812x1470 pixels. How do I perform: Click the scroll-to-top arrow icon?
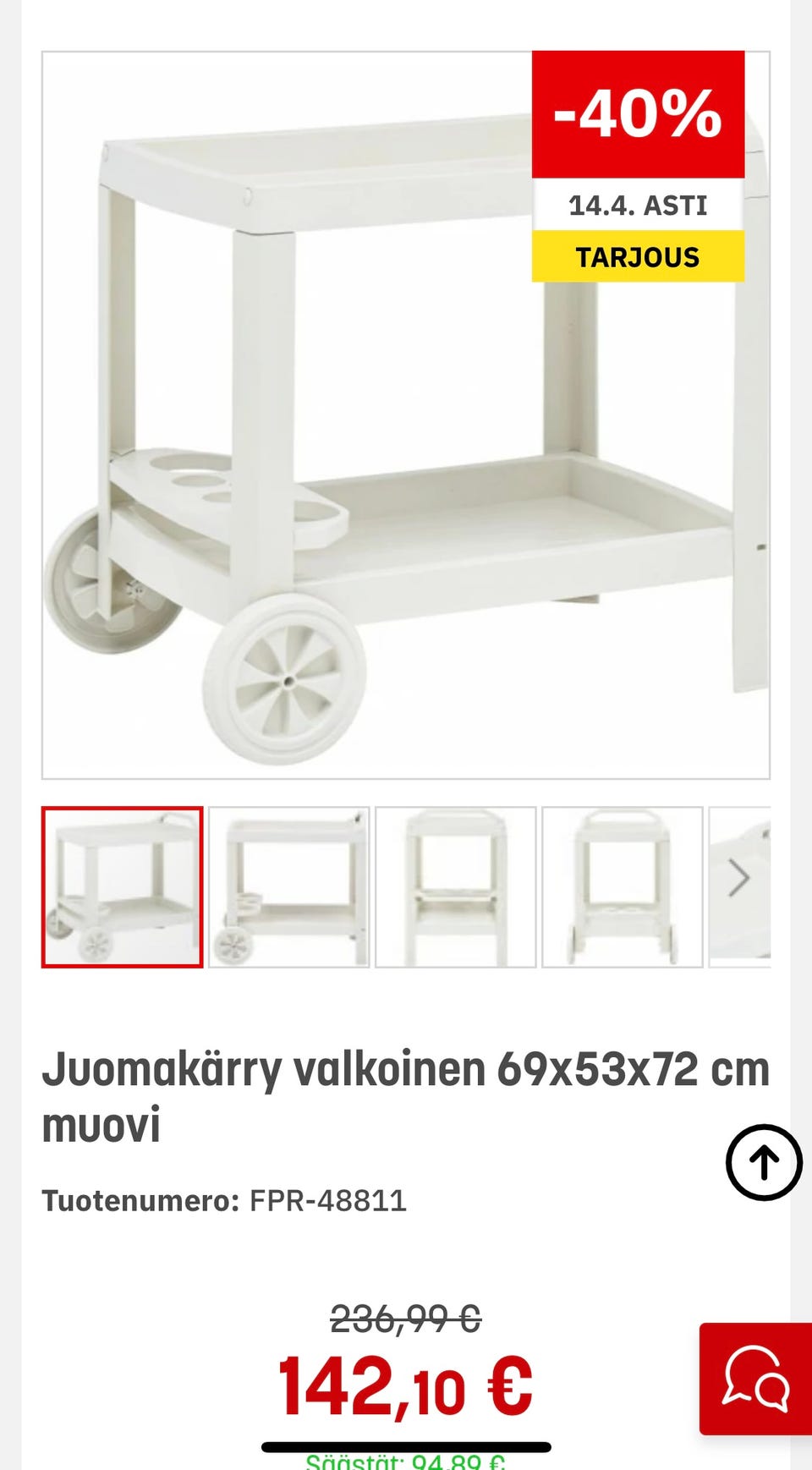pyautogui.click(x=762, y=1163)
